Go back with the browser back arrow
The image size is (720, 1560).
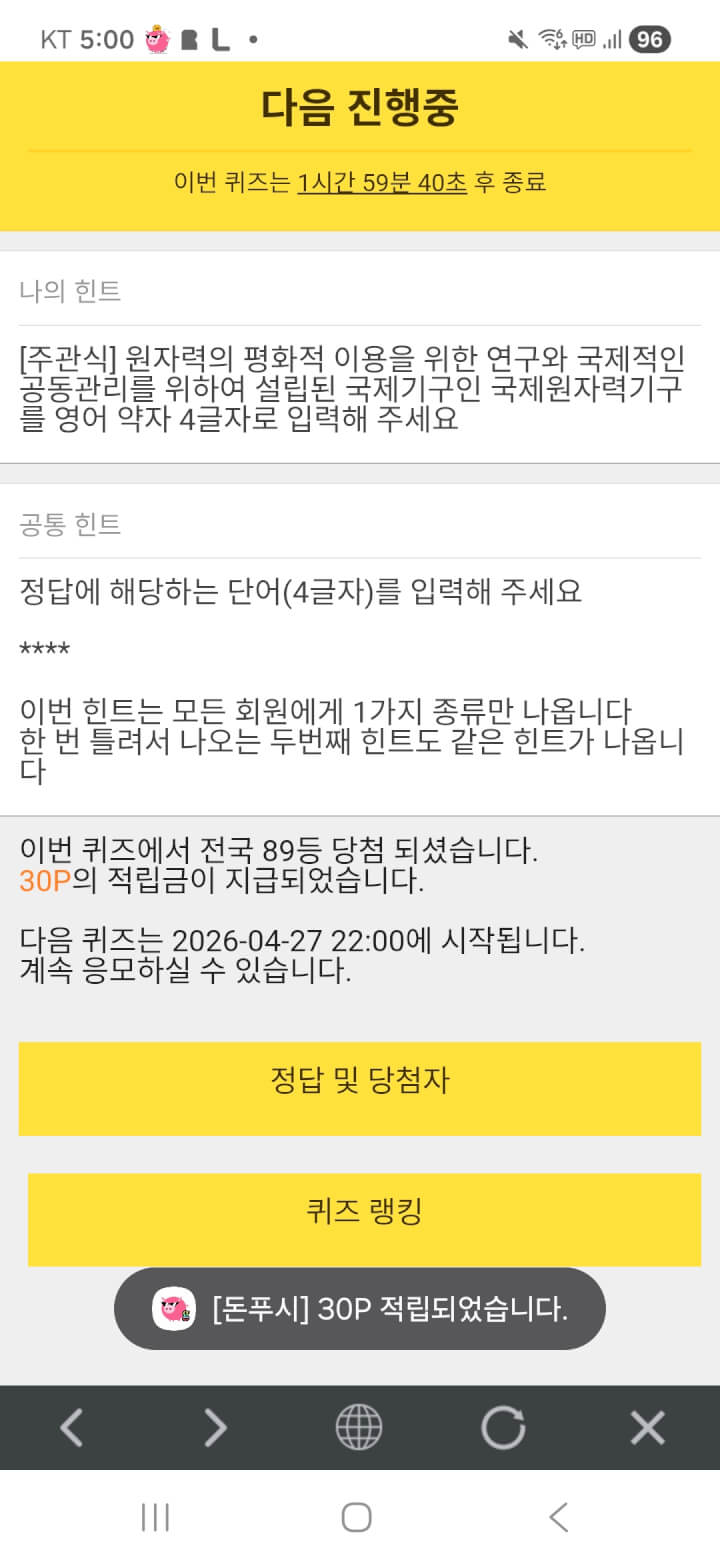[71, 1427]
